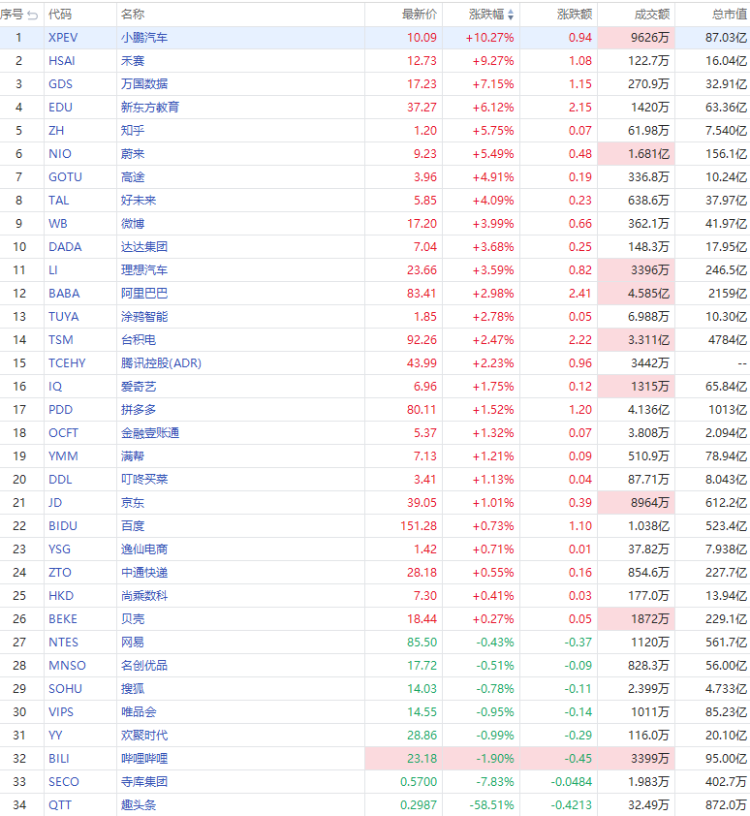Sort by 最新价 column header

[419, 14]
